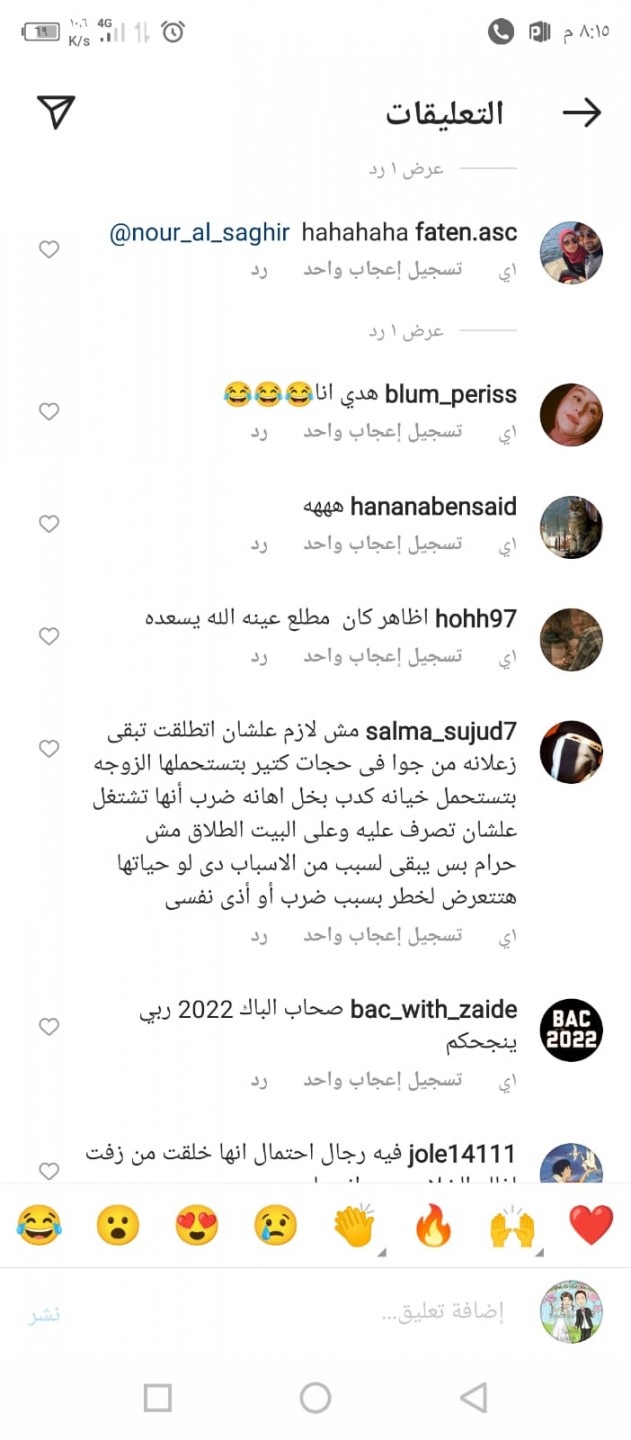Screen dimensions: 631x1440
Task: Like hananabensaid's comment
Action: coord(49,523)
